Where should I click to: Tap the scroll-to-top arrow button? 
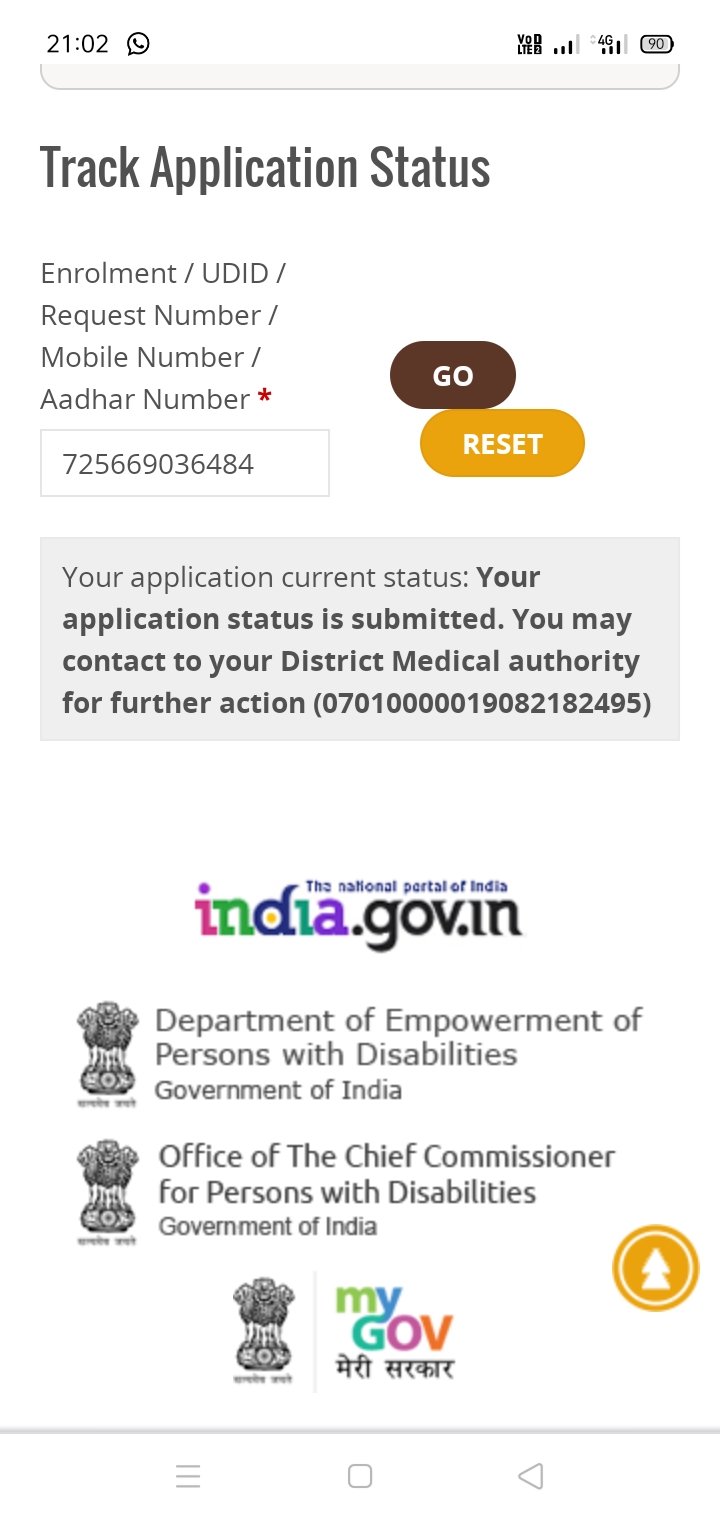click(655, 1268)
